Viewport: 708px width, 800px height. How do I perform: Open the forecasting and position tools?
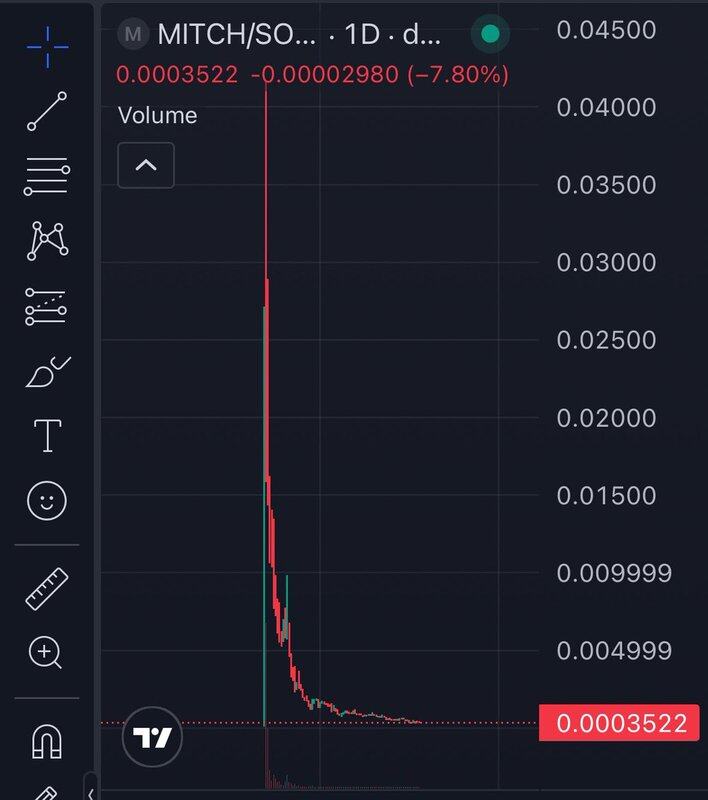pyautogui.click(x=47, y=307)
